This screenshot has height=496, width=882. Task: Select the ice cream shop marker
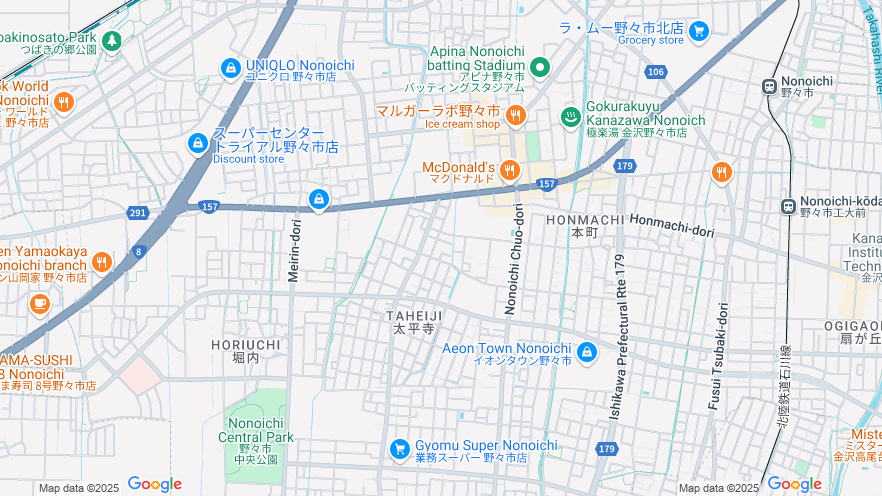(x=516, y=116)
